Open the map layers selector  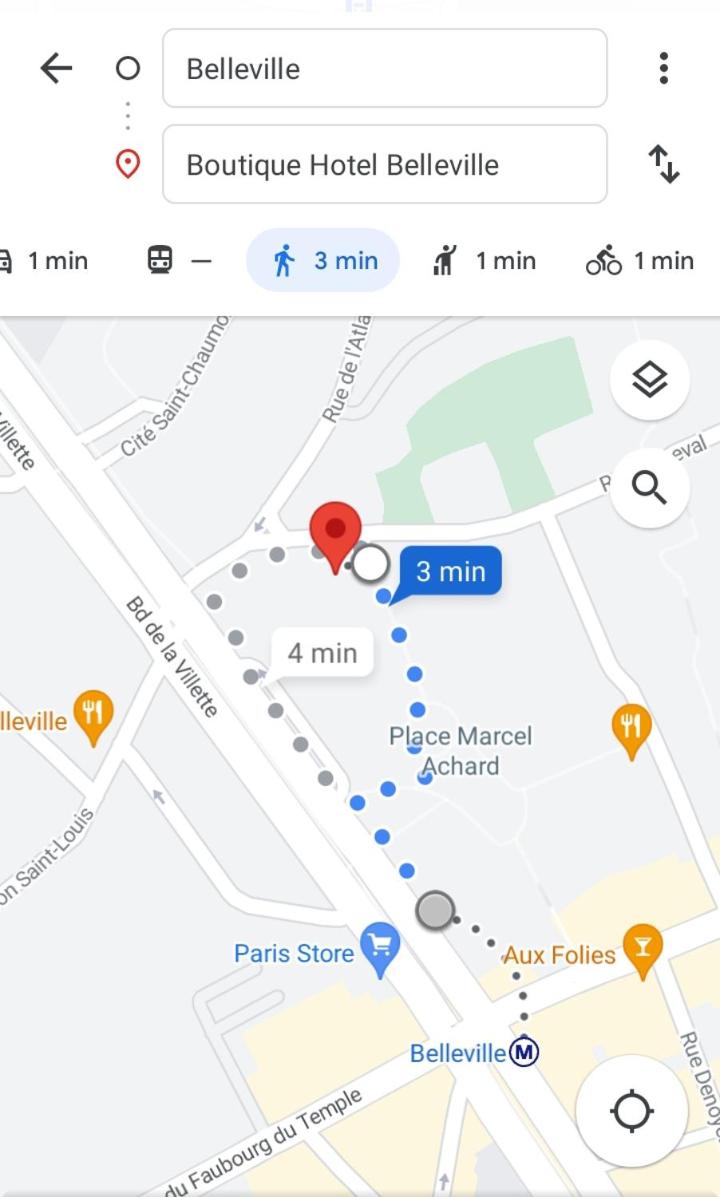649,380
